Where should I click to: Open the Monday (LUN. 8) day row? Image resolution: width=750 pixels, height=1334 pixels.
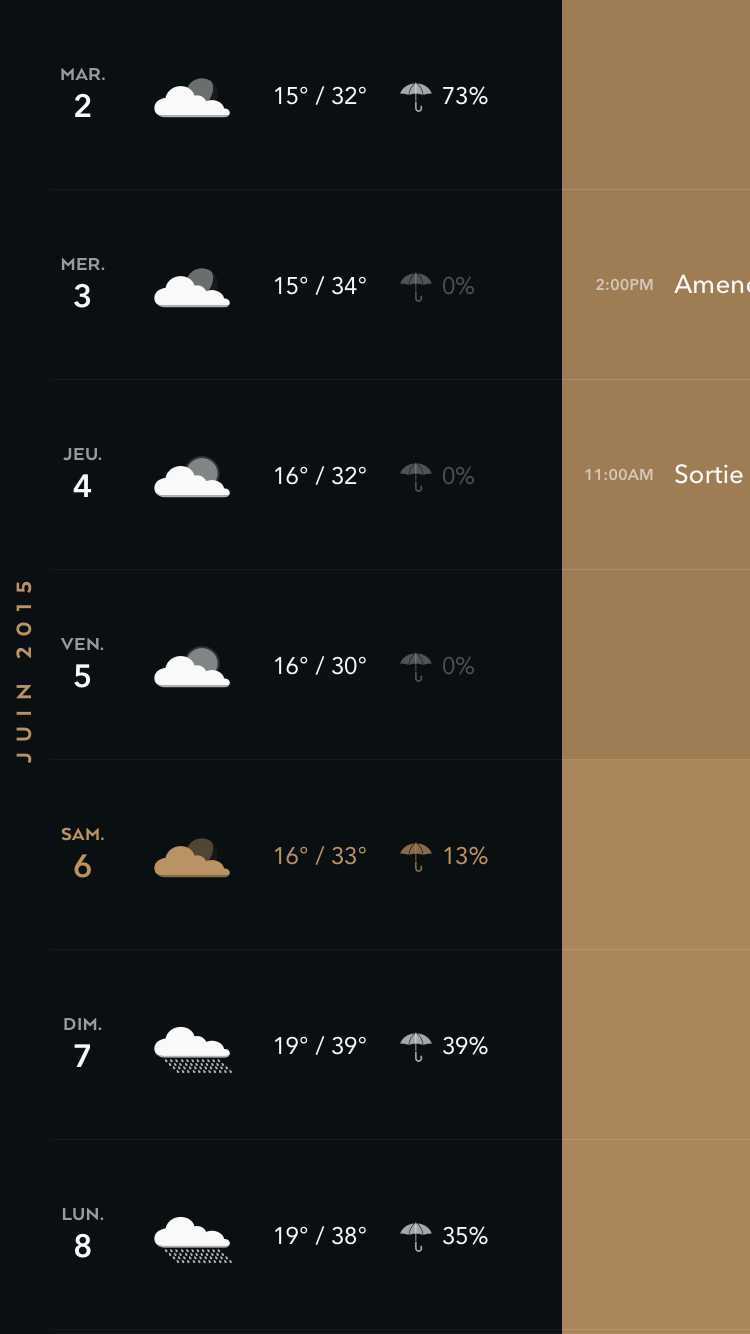click(300, 1236)
